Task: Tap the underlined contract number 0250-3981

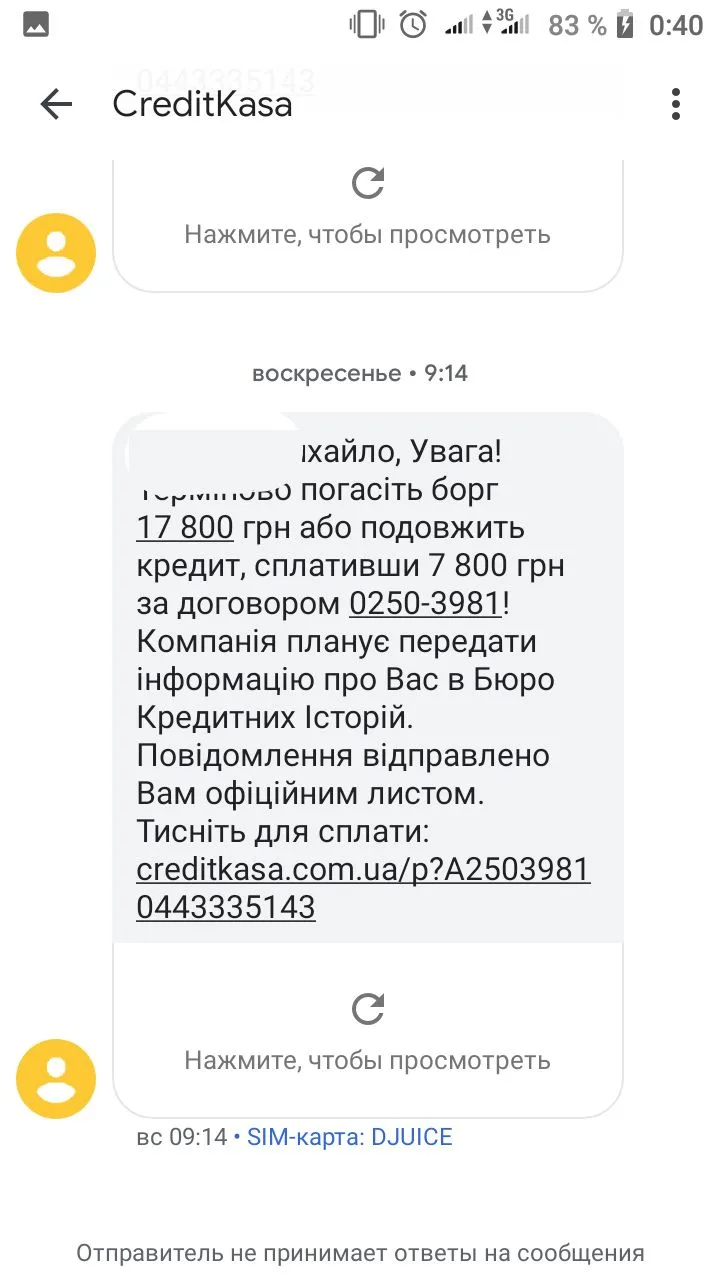Action: click(425, 603)
